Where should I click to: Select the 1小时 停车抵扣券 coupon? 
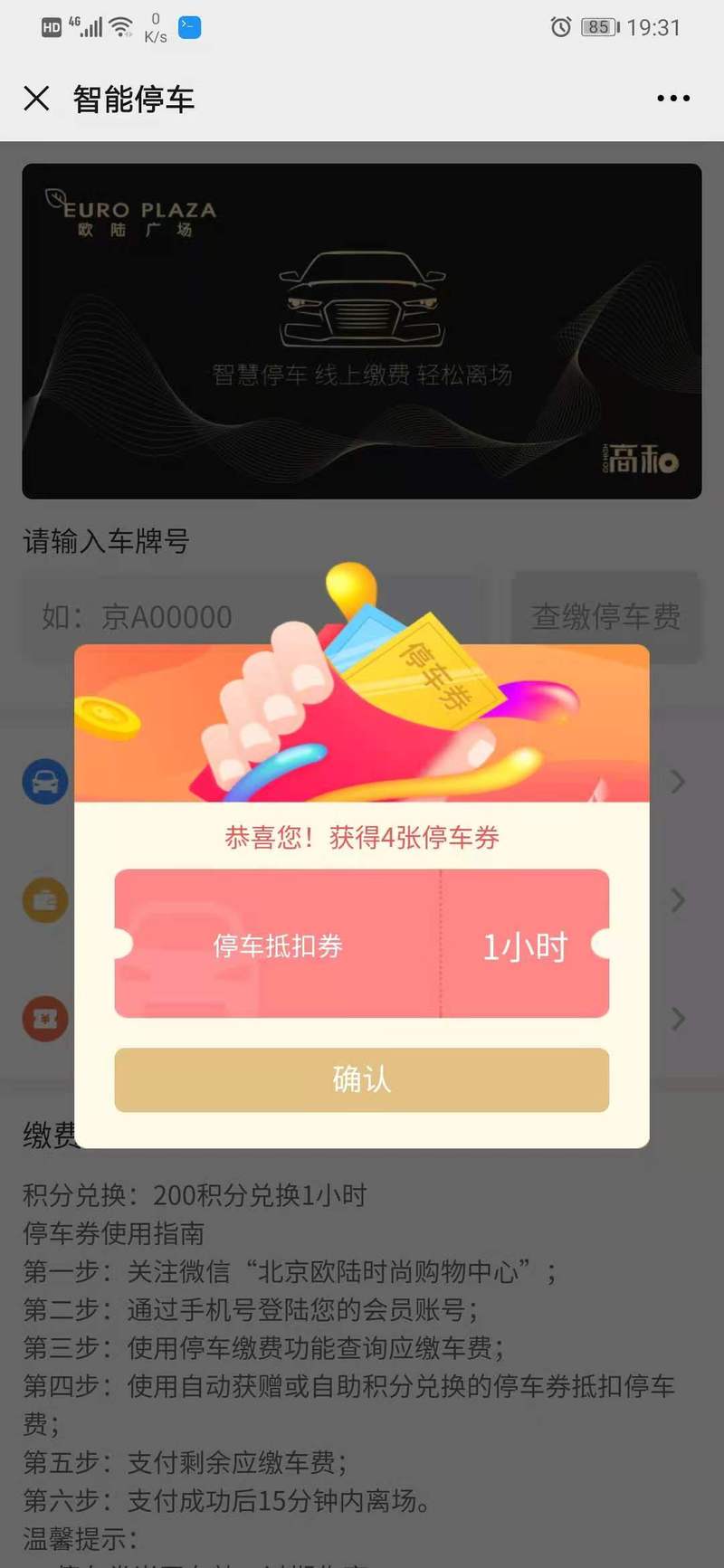tap(361, 944)
